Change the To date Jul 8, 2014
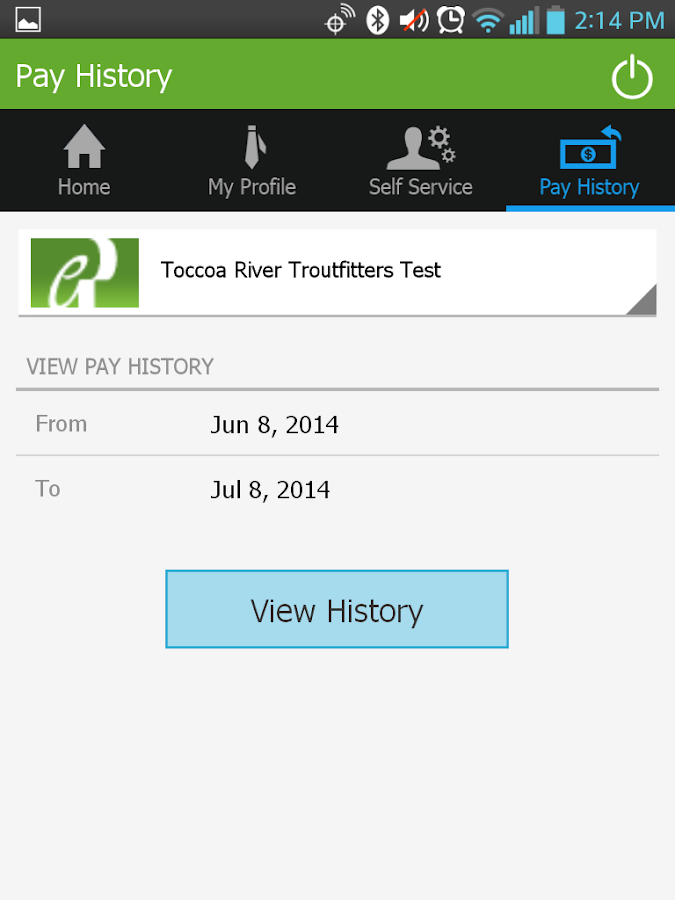The width and height of the screenshot is (675, 900). coord(270,490)
